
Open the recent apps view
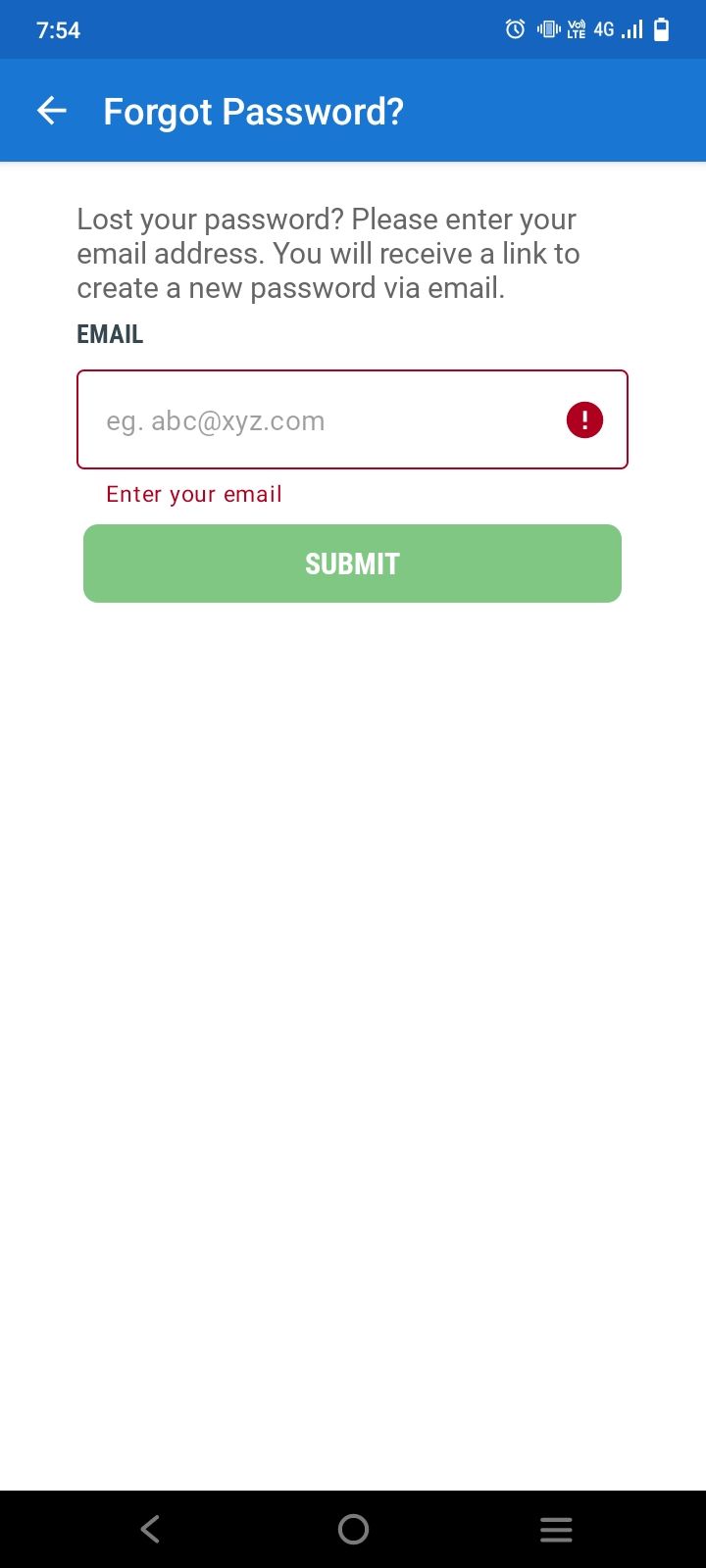556,1529
